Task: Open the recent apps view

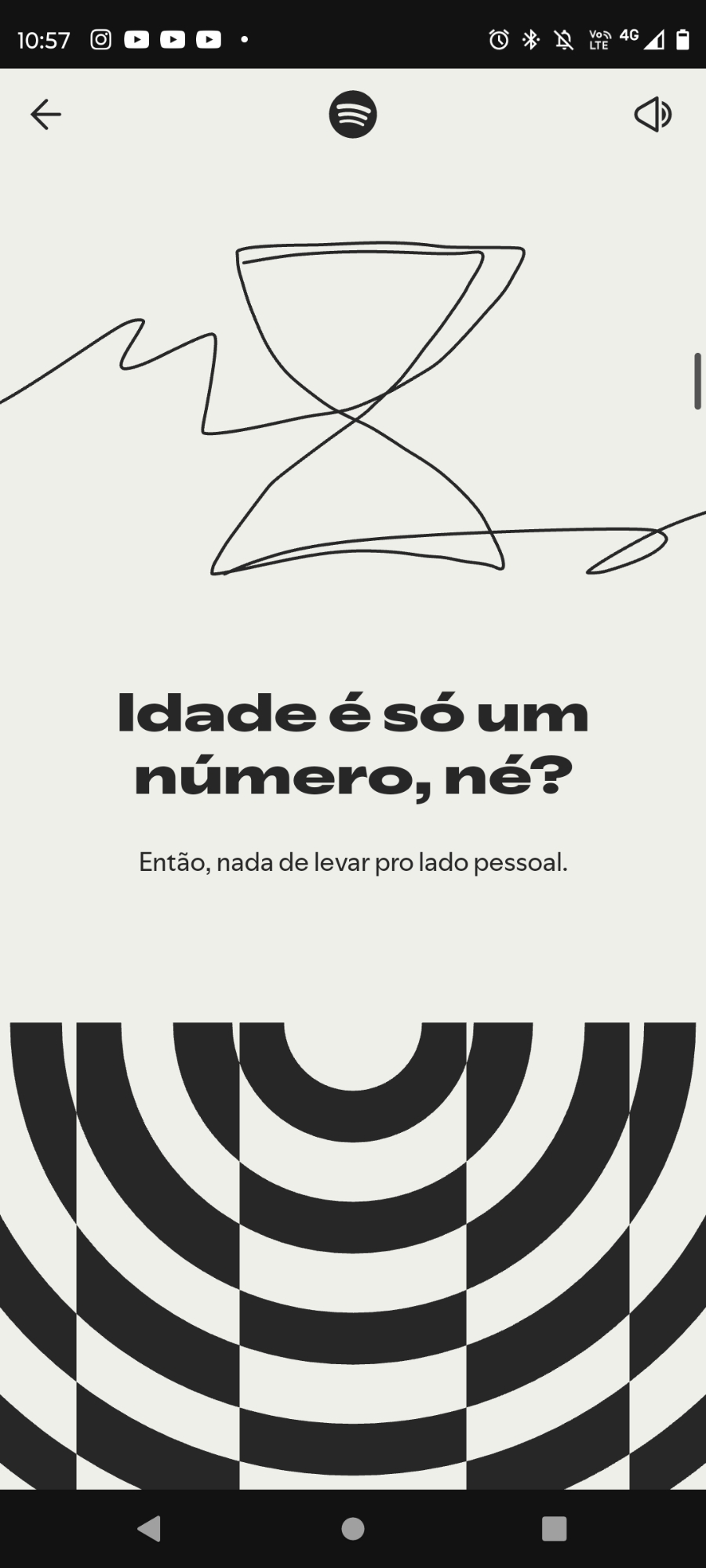Action: [x=554, y=1528]
